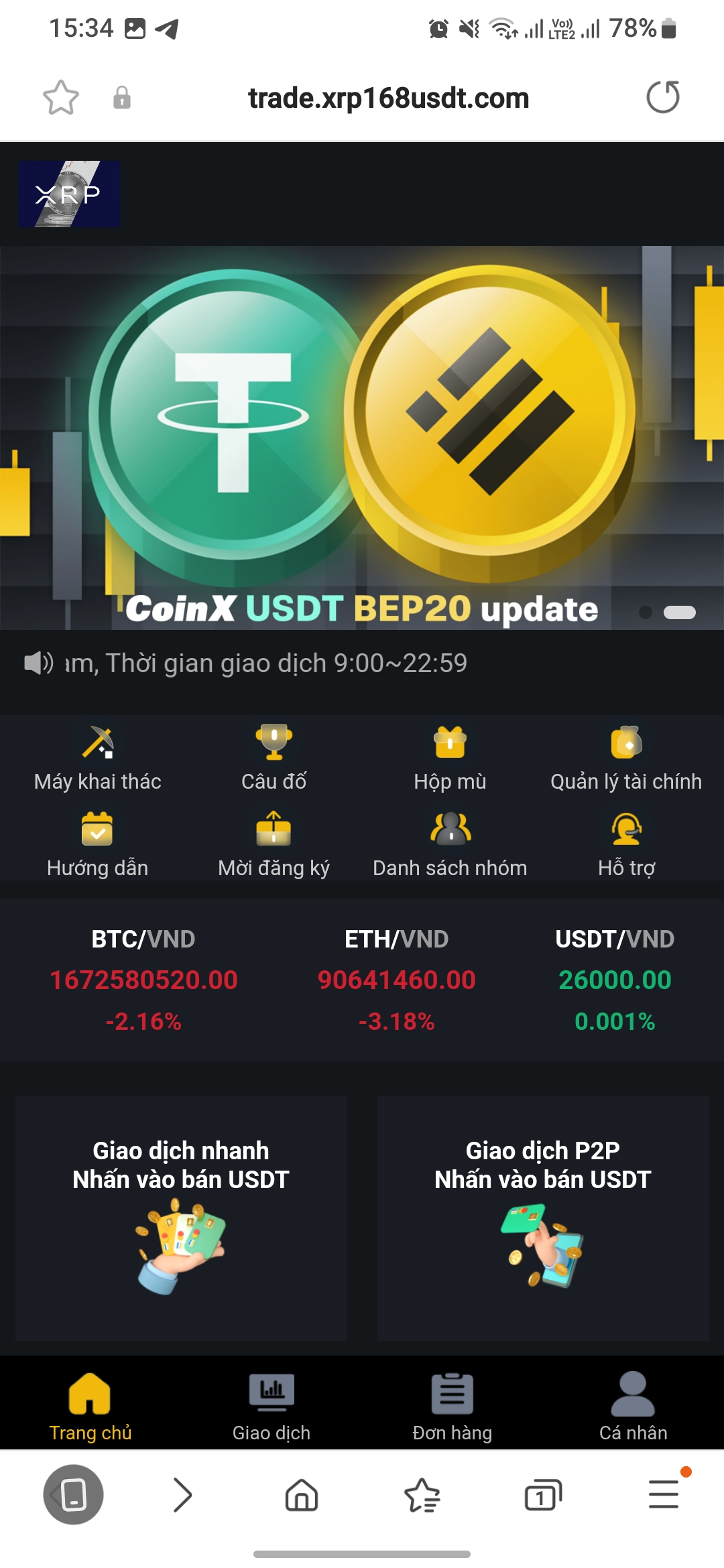Open Máy khai thác
The image size is (724, 1568).
coord(98,759)
